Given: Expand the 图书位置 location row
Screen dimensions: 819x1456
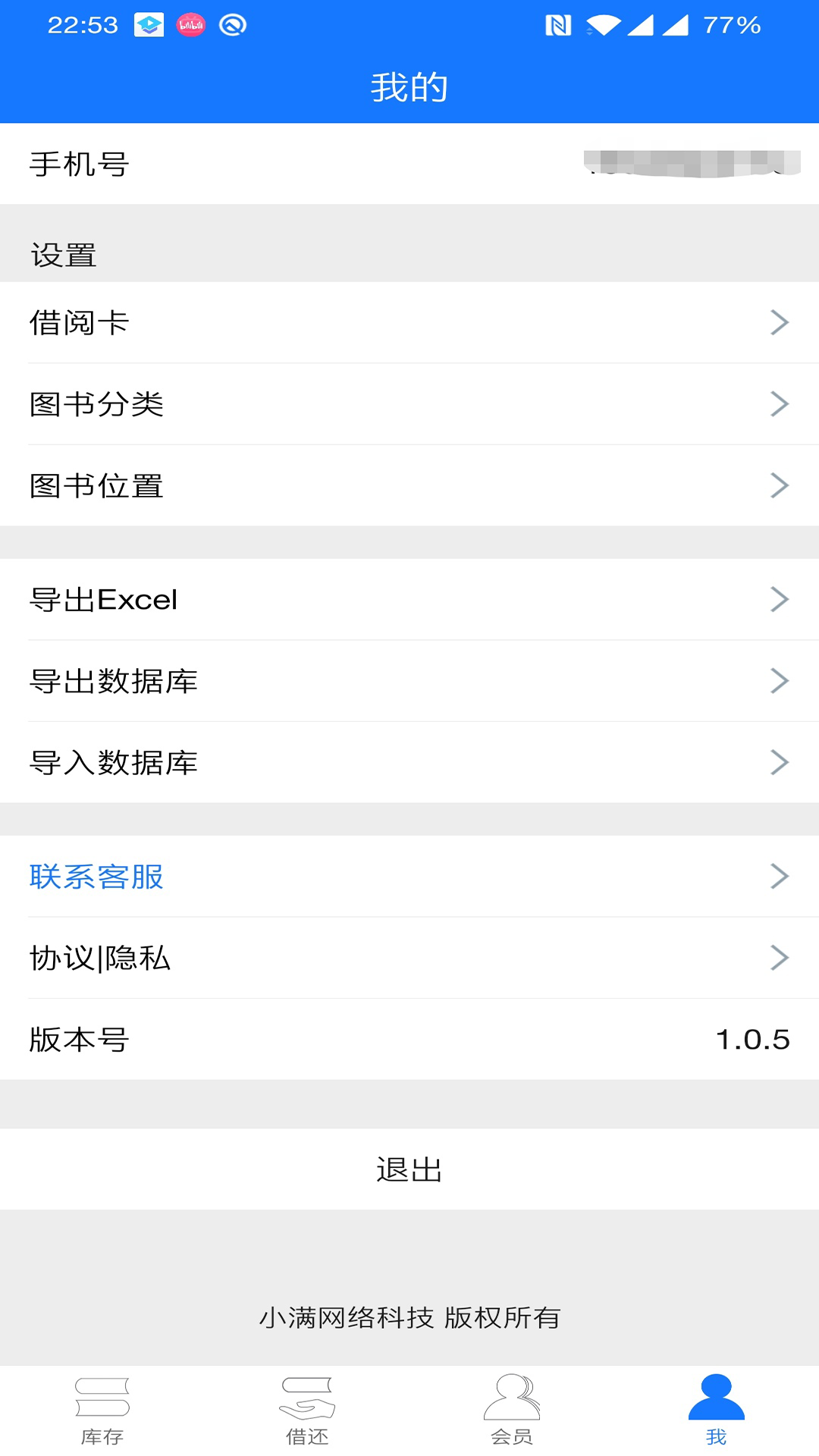Looking at the screenshot, I should point(409,486).
